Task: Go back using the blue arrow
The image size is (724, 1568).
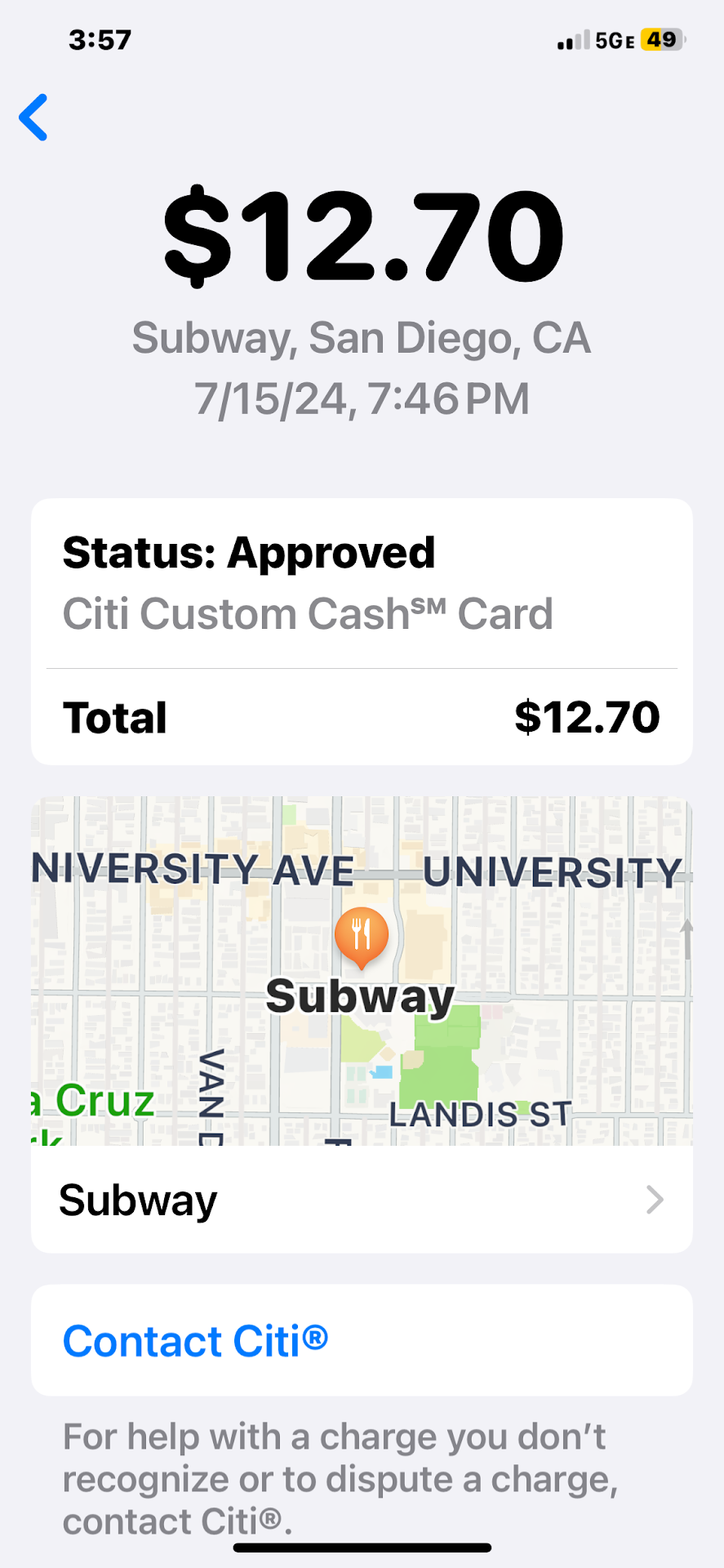Action: [x=34, y=118]
